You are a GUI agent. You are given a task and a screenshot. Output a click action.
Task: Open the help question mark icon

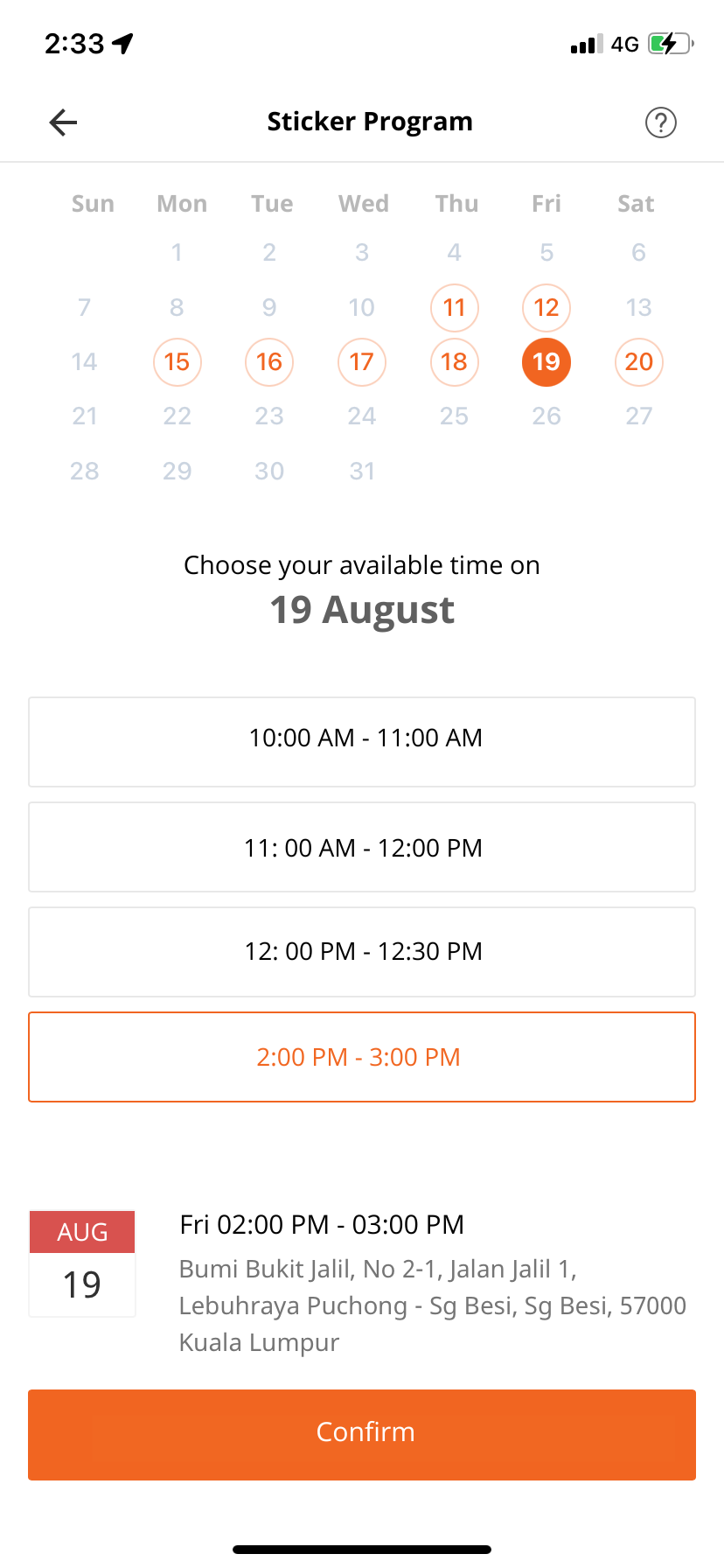[x=660, y=122]
